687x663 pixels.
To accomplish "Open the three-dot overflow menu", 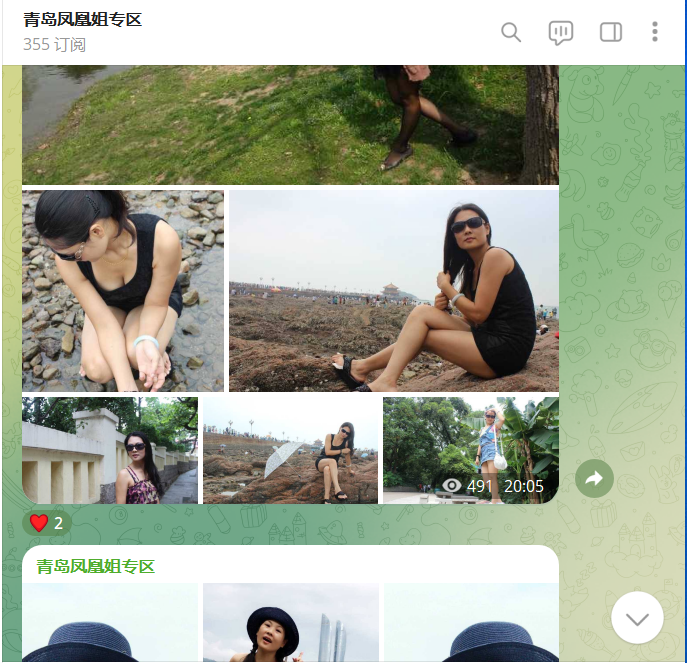I will click(655, 32).
